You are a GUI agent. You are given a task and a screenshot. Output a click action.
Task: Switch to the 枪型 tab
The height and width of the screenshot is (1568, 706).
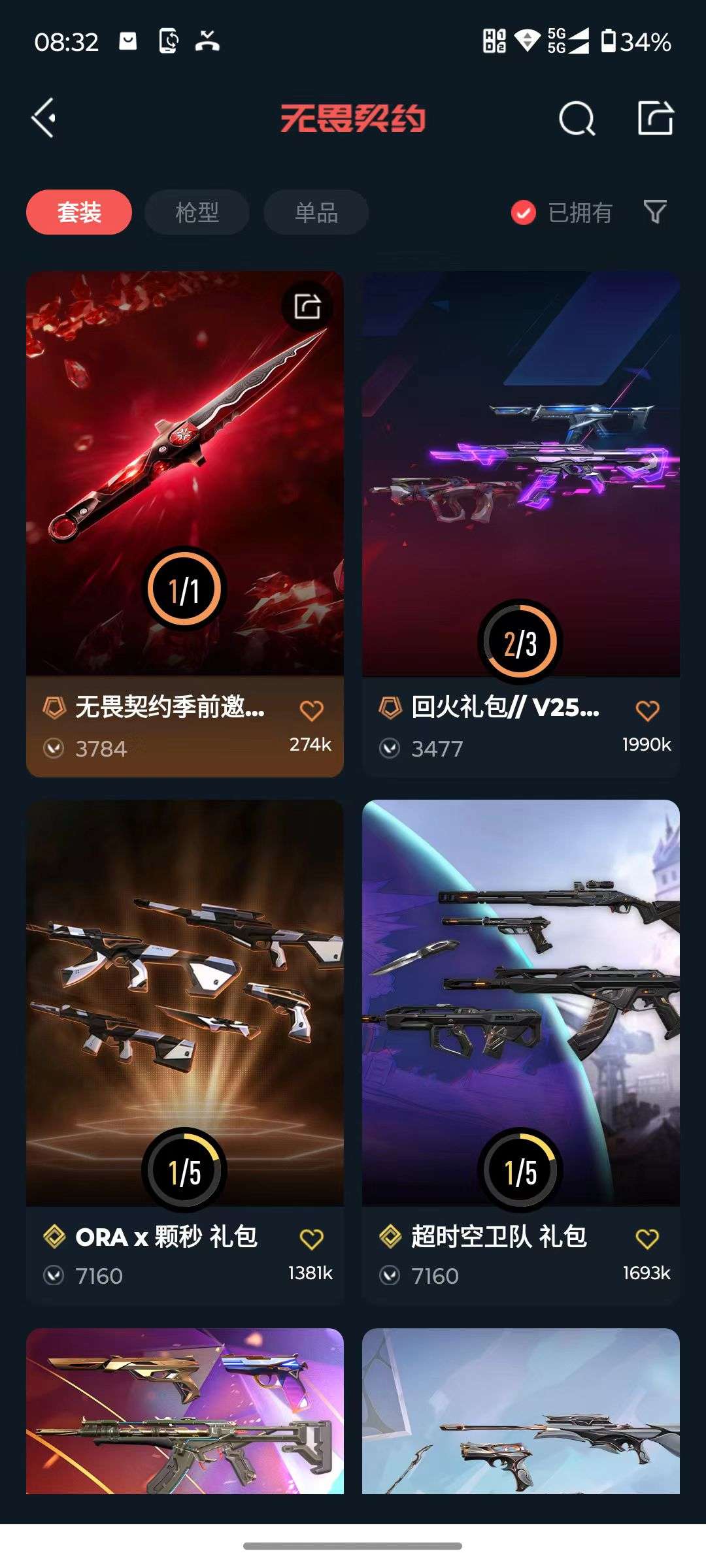tap(197, 212)
